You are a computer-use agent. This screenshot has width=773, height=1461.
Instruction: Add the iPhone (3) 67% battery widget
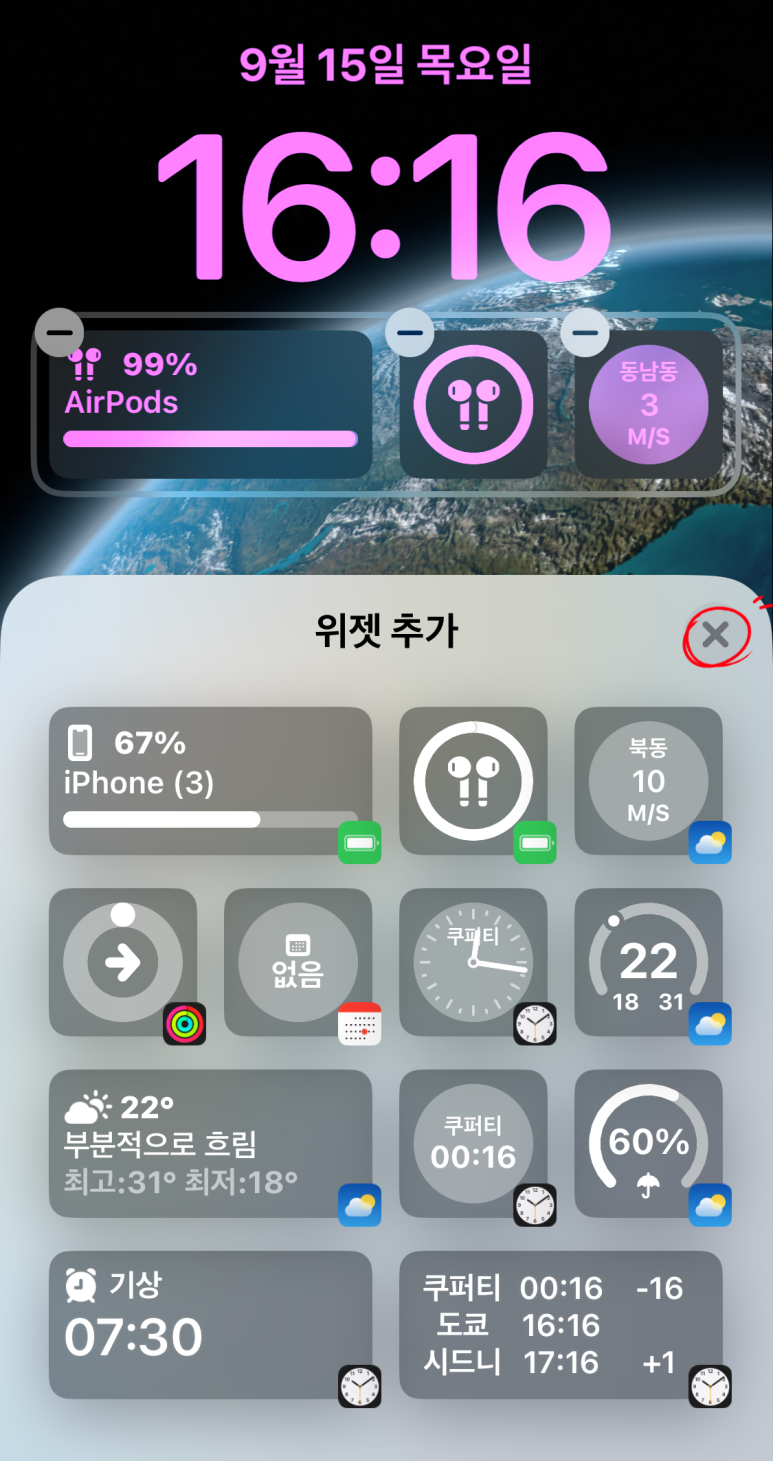210,780
